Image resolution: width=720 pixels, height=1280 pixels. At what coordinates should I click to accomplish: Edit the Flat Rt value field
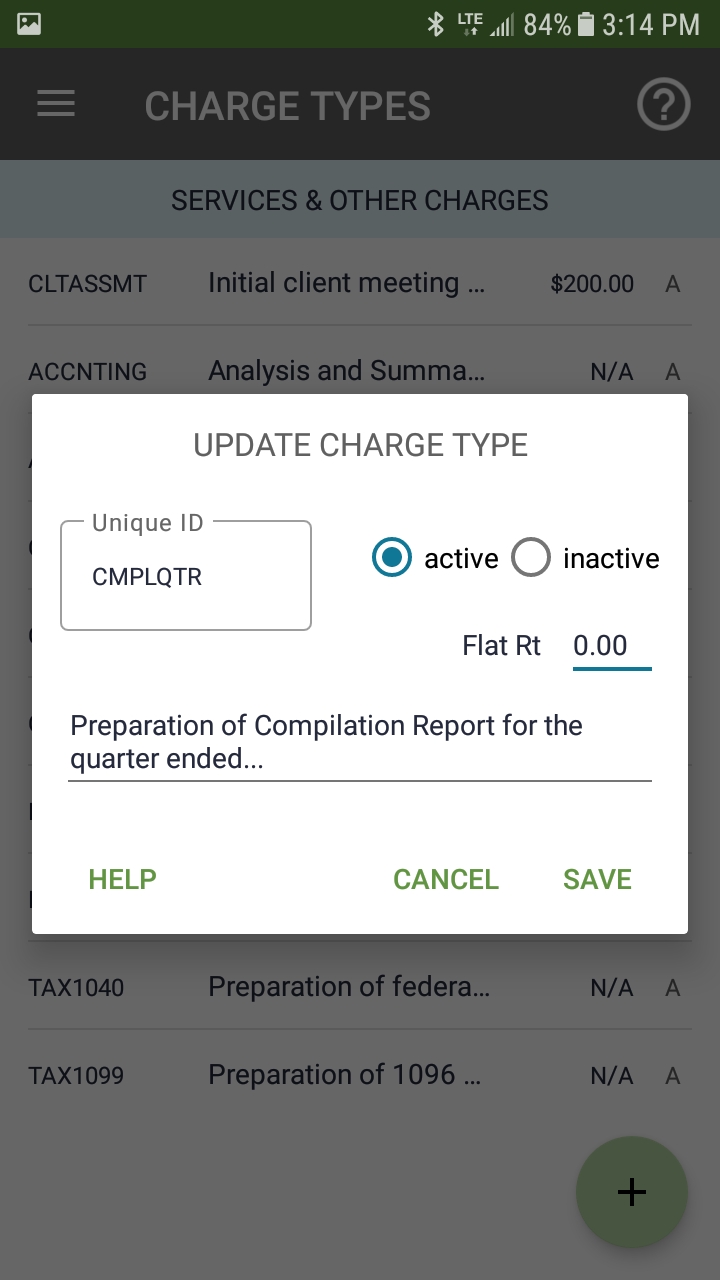(610, 645)
